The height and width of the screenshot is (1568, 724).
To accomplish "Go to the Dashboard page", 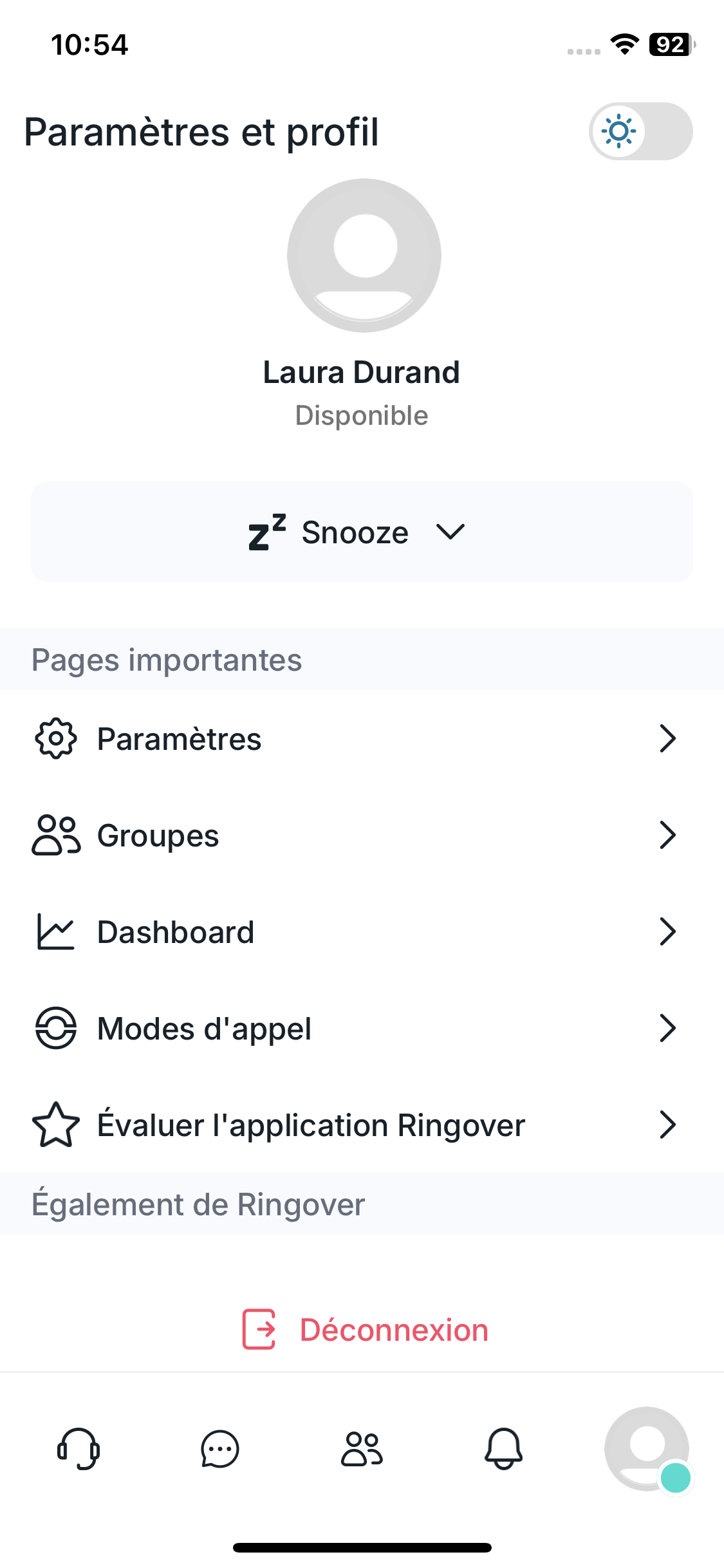I will (x=362, y=931).
